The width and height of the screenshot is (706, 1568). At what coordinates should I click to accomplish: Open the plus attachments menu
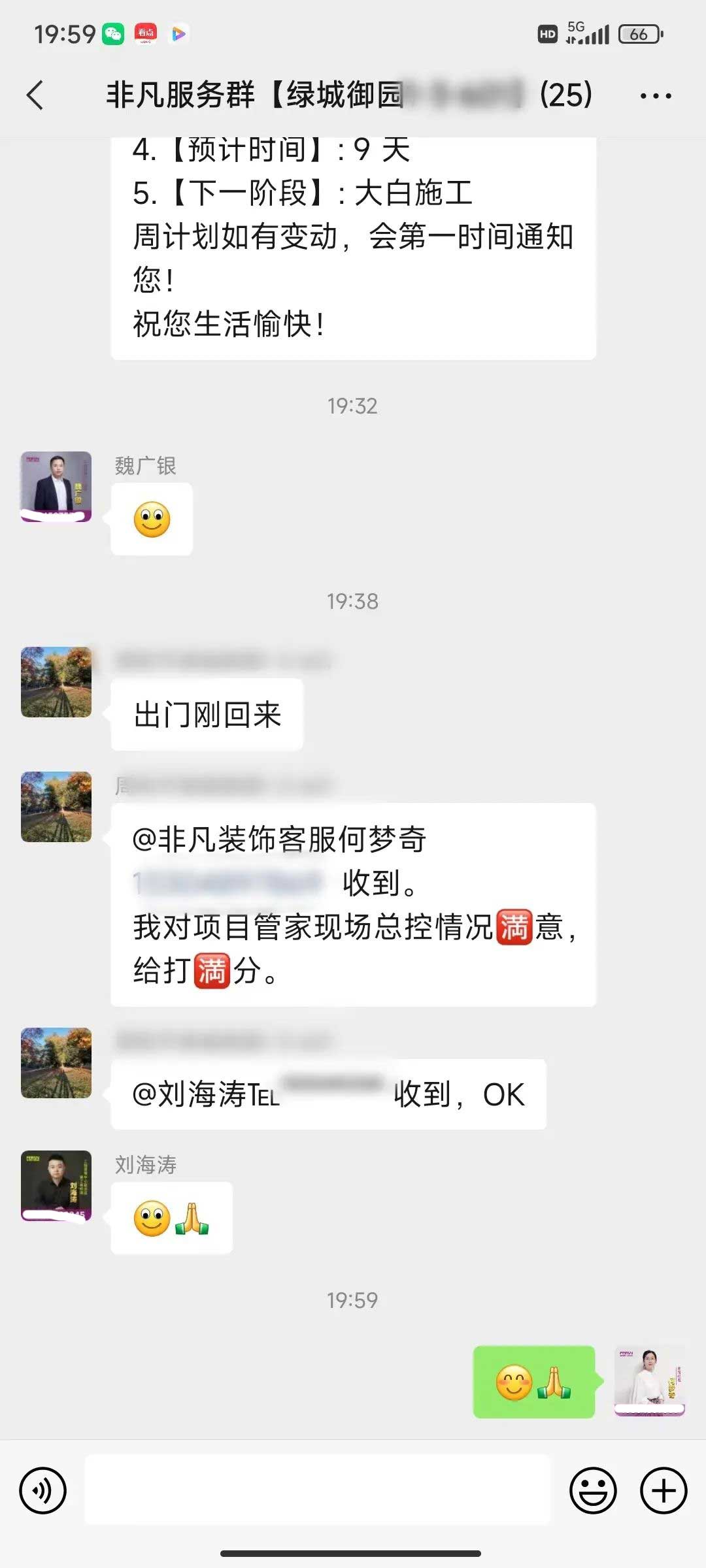[x=664, y=1490]
